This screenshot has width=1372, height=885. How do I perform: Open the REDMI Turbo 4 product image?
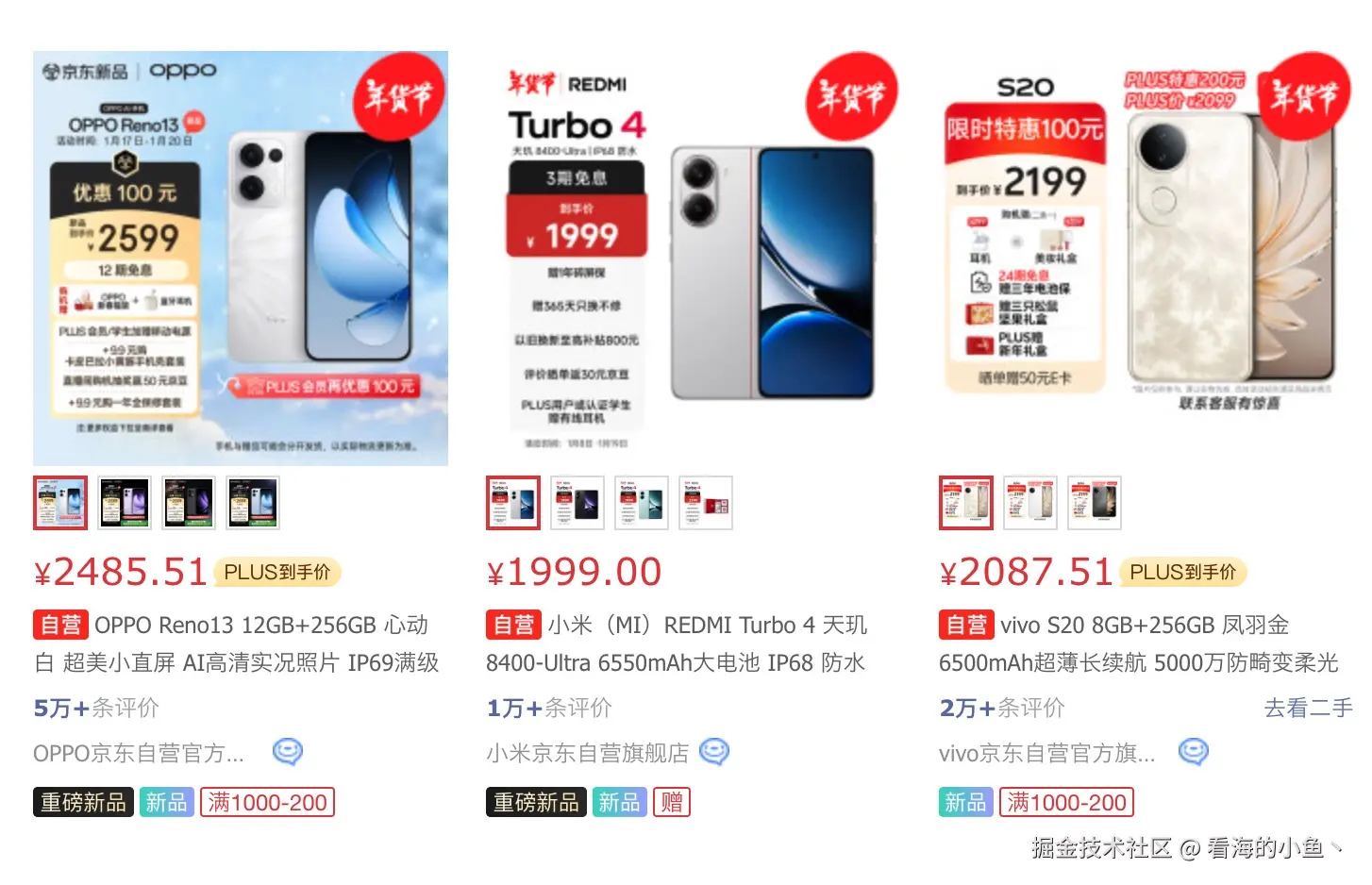[693, 258]
